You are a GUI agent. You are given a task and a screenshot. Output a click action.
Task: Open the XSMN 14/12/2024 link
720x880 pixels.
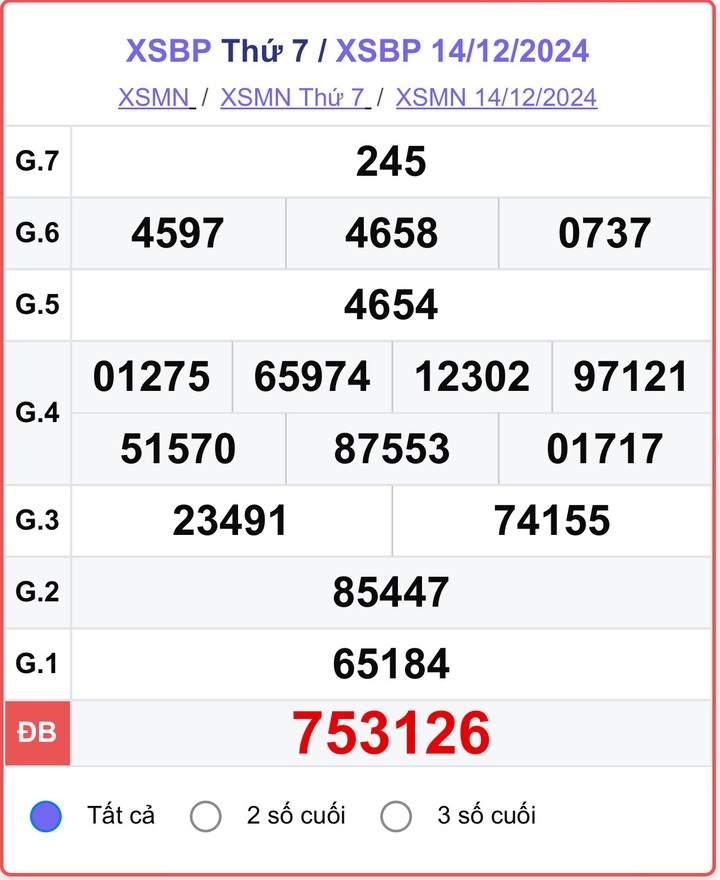[x=496, y=97]
